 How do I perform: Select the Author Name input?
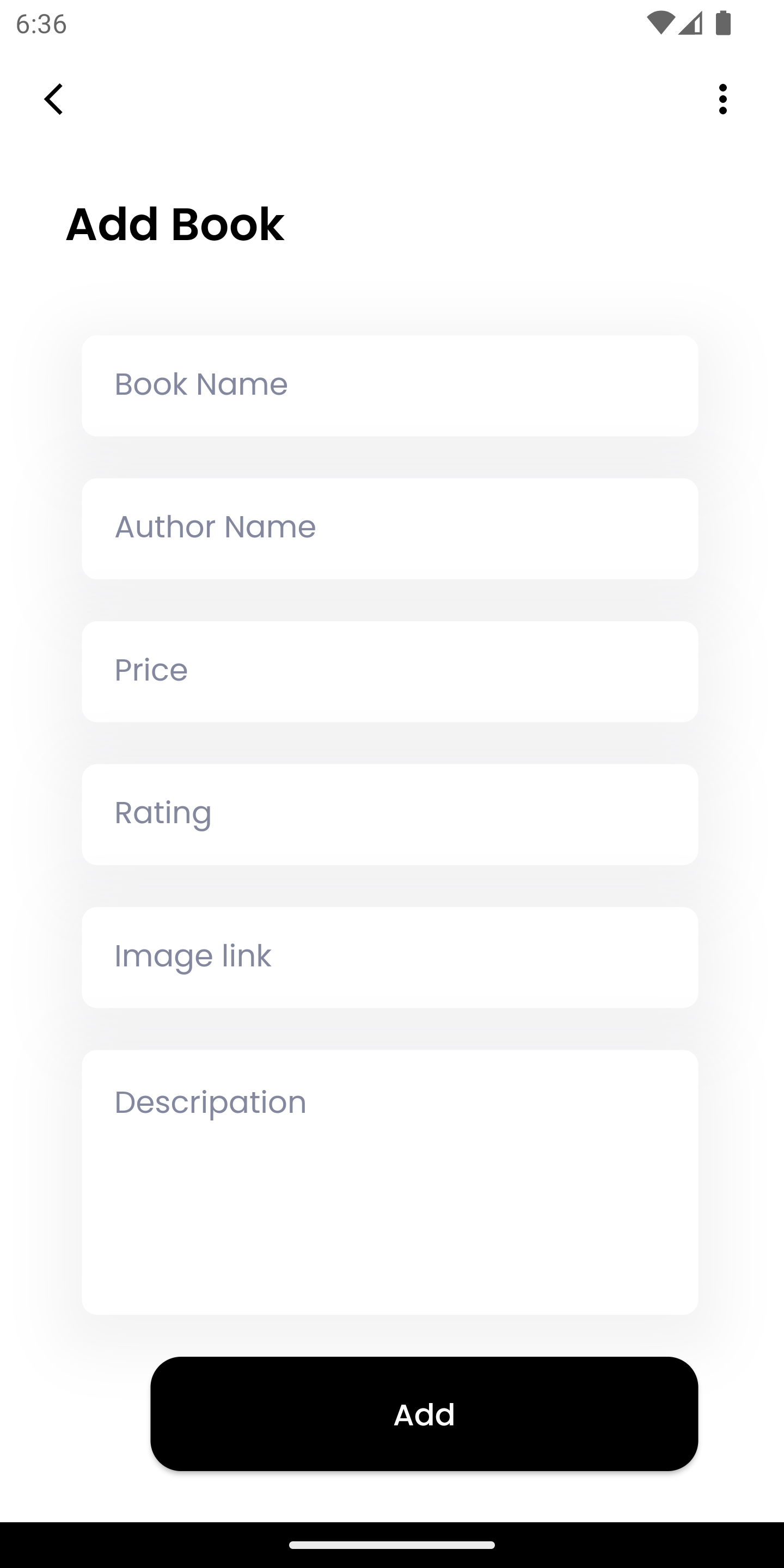390,528
